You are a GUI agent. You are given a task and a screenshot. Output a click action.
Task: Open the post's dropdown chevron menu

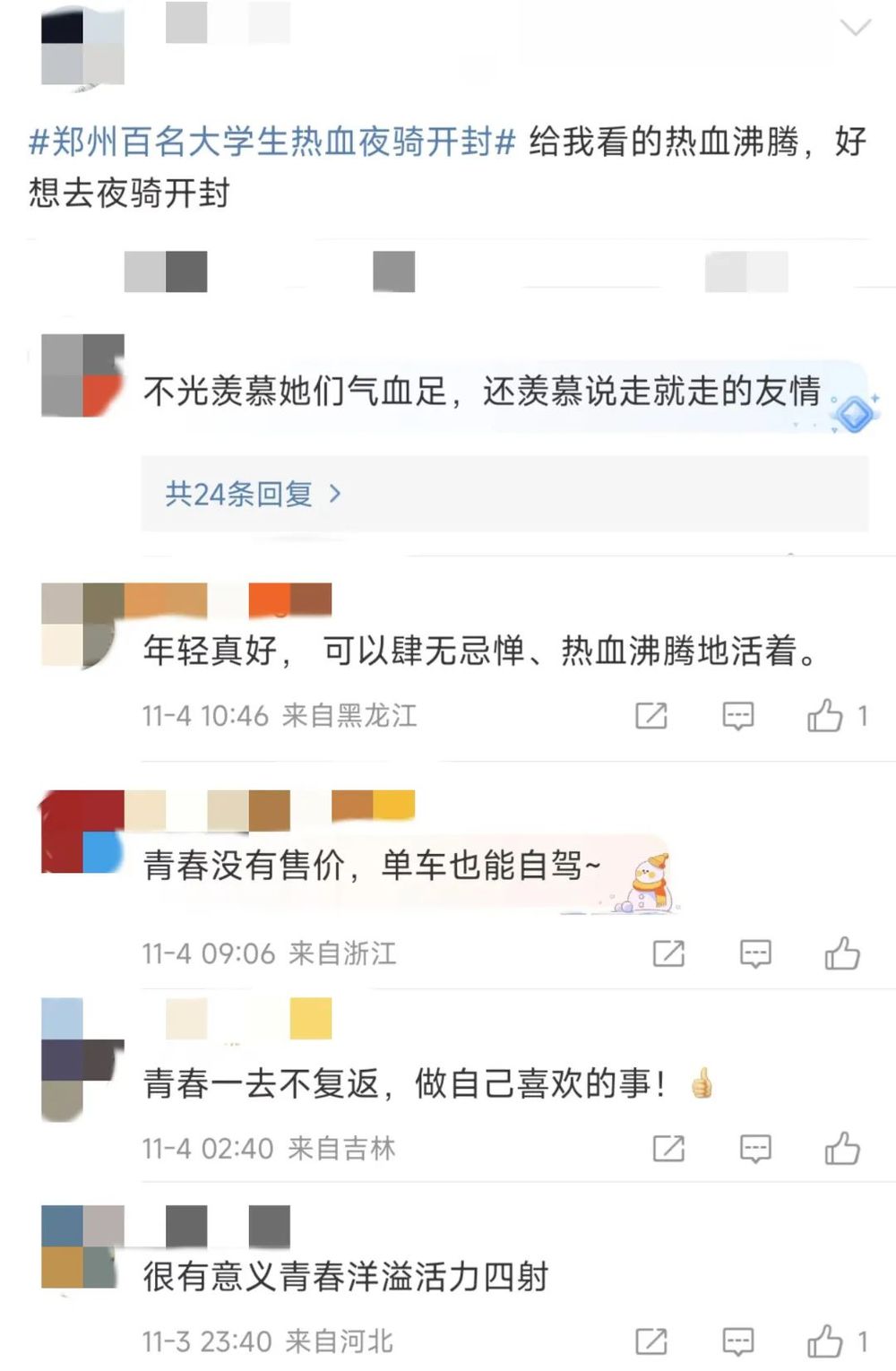(x=855, y=29)
